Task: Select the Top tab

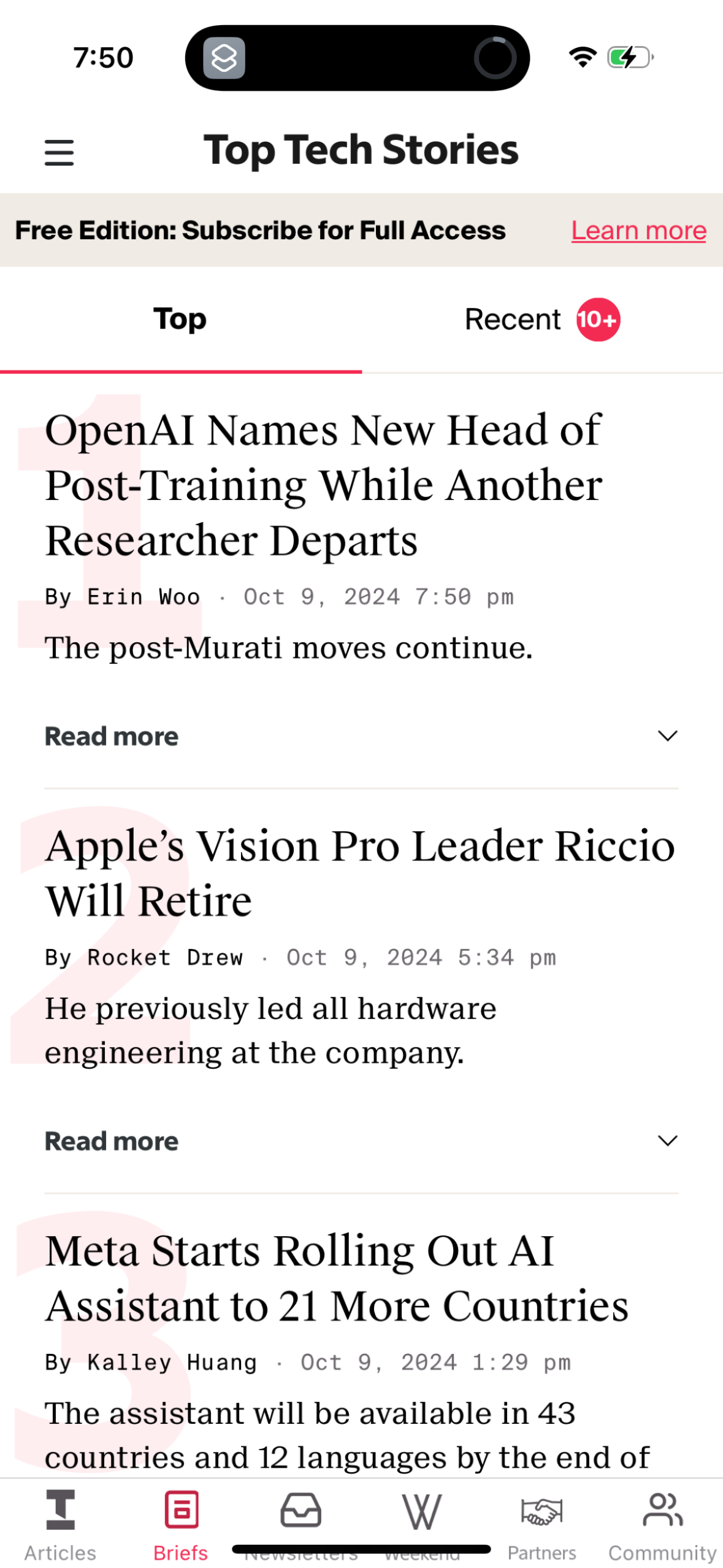Action: [x=180, y=318]
